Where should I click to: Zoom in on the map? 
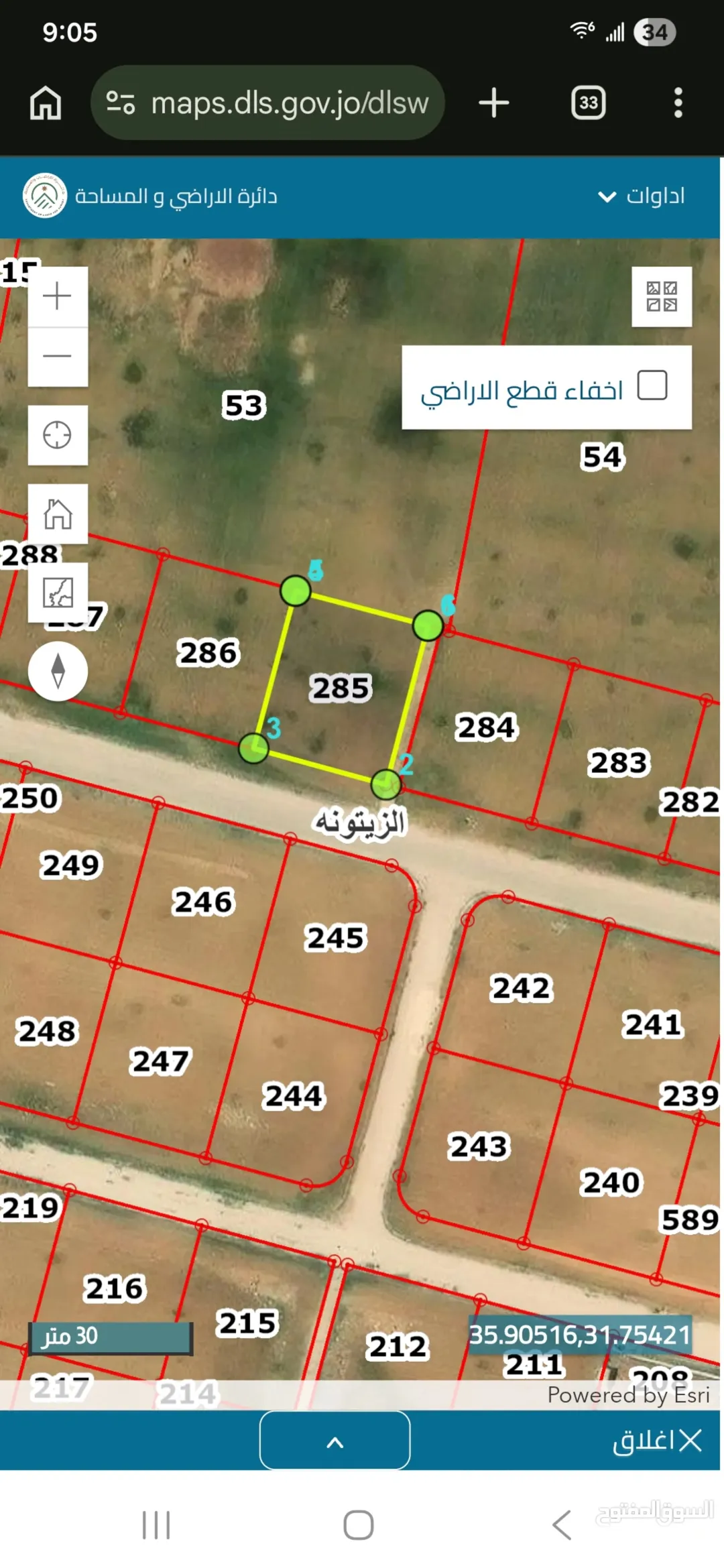click(58, 296)
